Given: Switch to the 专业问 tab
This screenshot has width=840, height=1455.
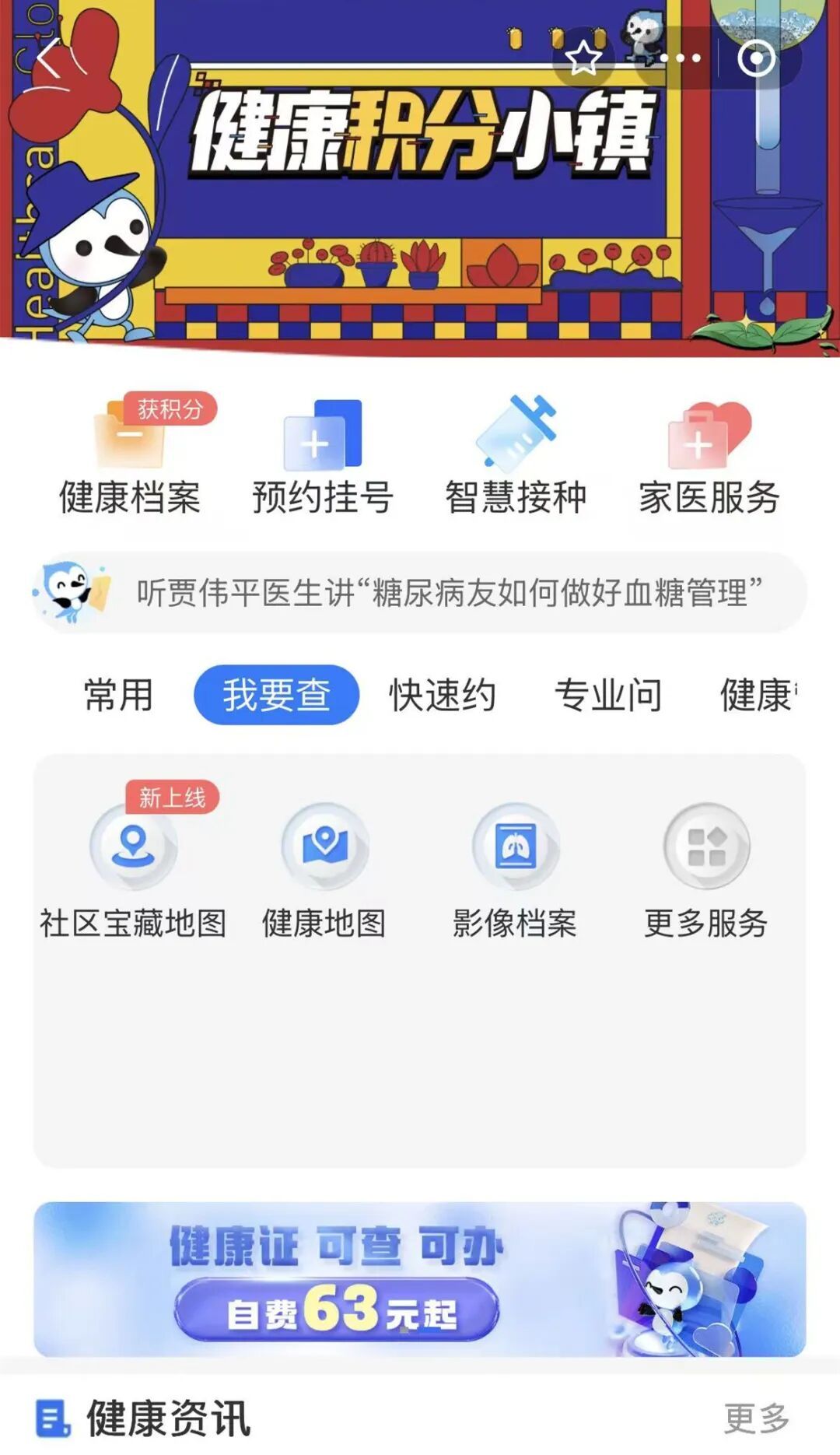Looking at the screenshot, I should coord(607,694).
